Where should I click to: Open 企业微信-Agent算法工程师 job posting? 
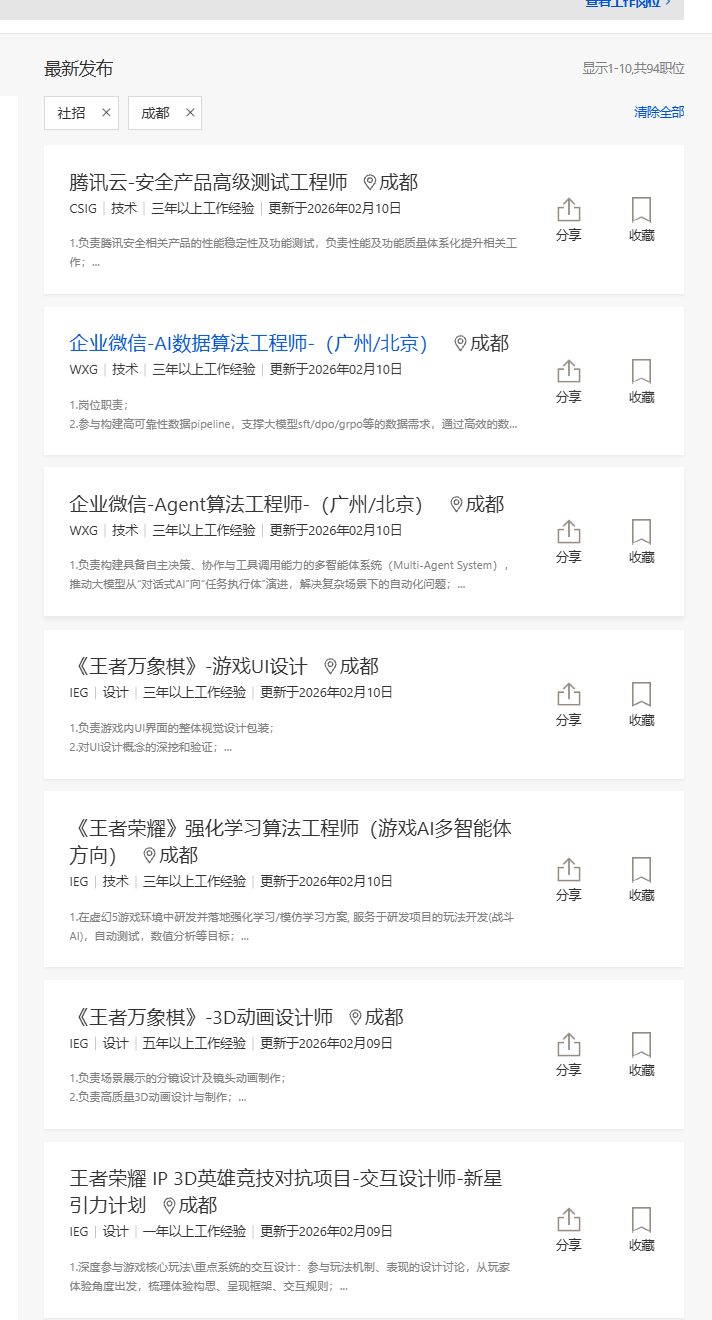coord(246,504)
